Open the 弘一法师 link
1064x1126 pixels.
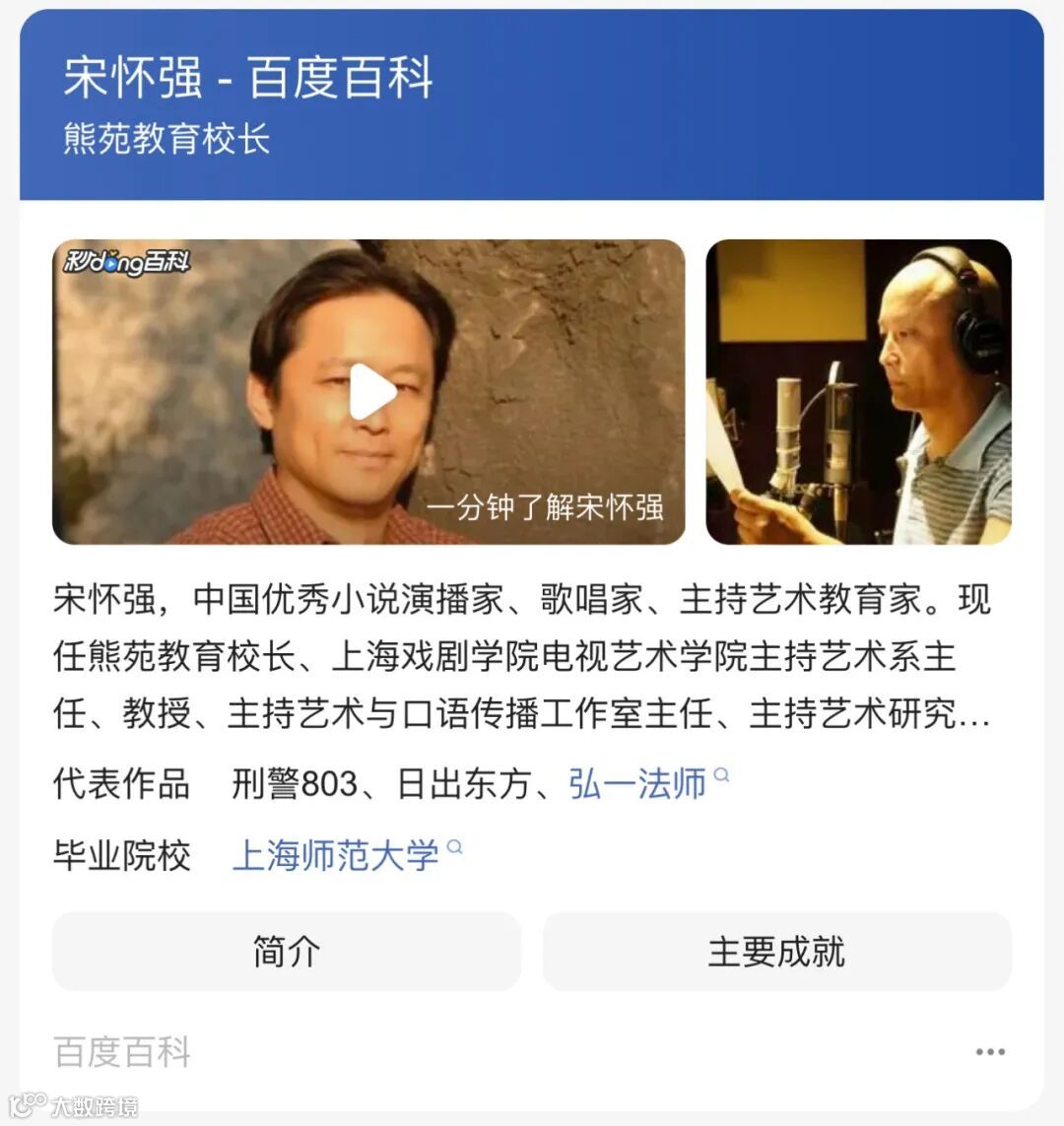(x=637, y=783)
